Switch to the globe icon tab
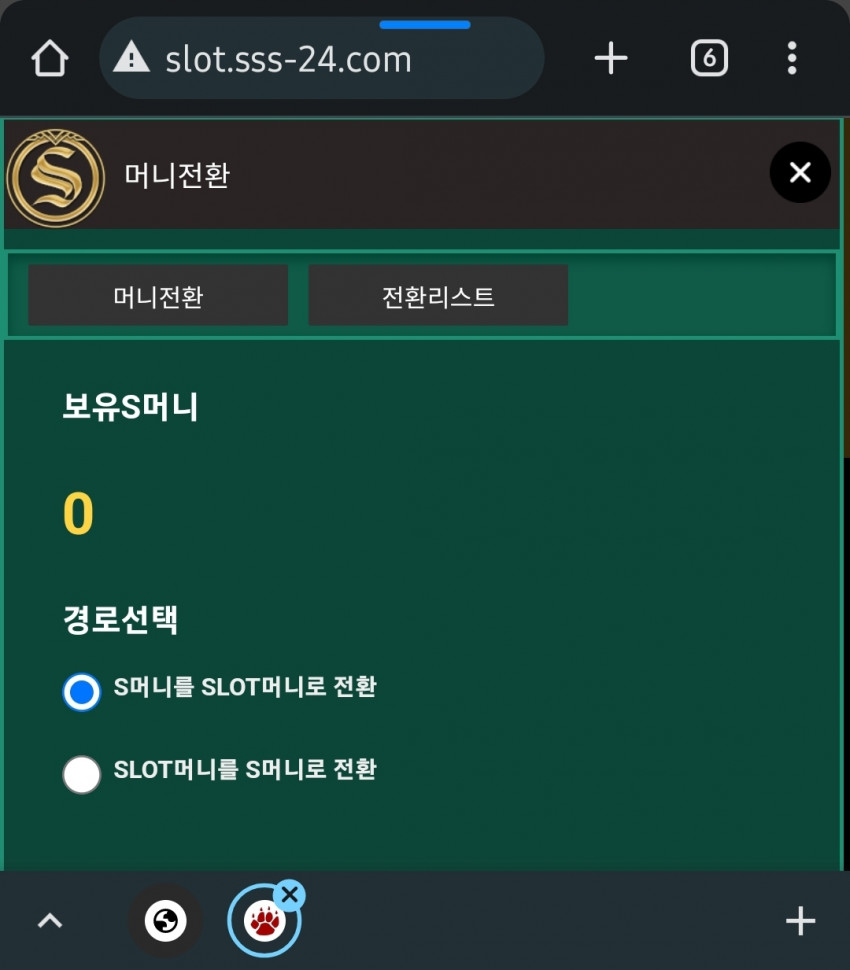This screenshot has width=850, height=970. [x=166, y=921]
